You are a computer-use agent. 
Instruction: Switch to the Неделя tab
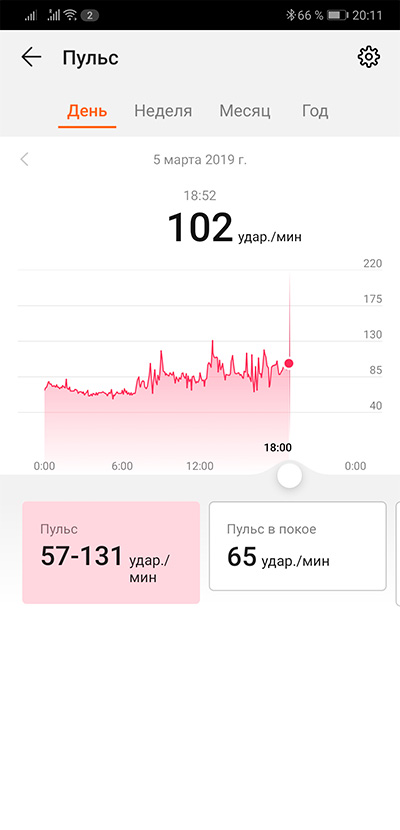click(163, 111)
